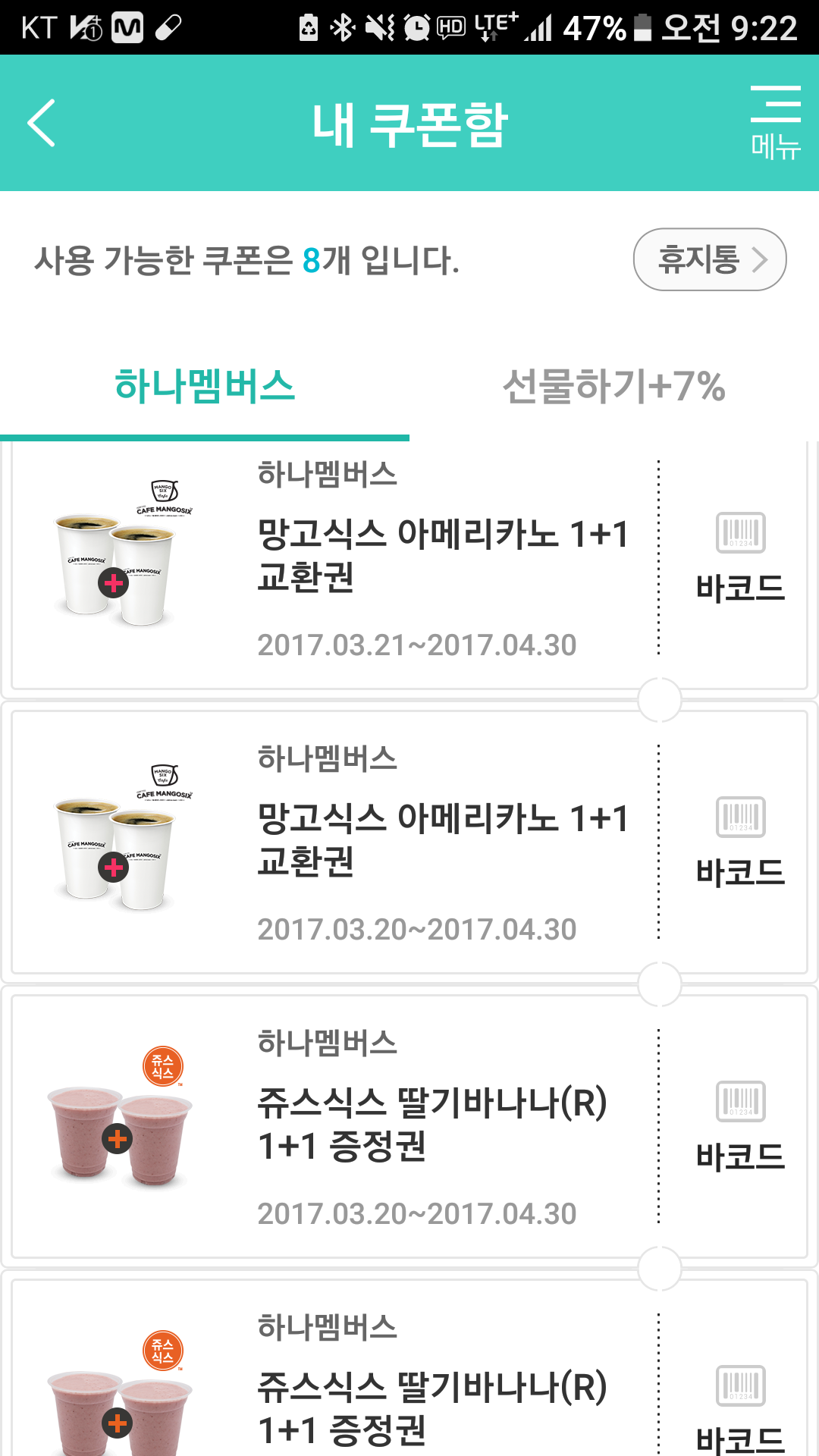Switch to the 하나멤버스 tab

pyautogui.click(x=205, y=387)
